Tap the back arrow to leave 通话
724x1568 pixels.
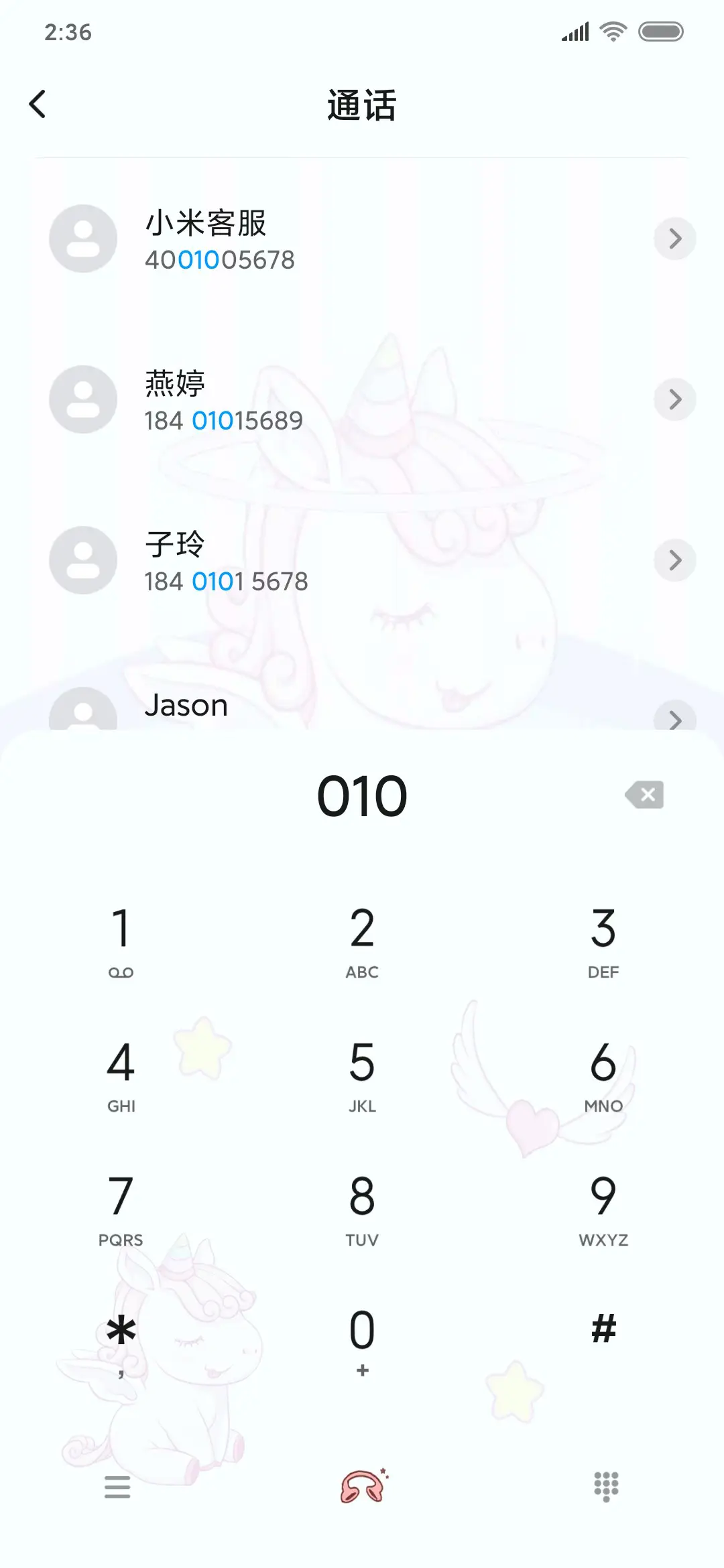(38, 104)
